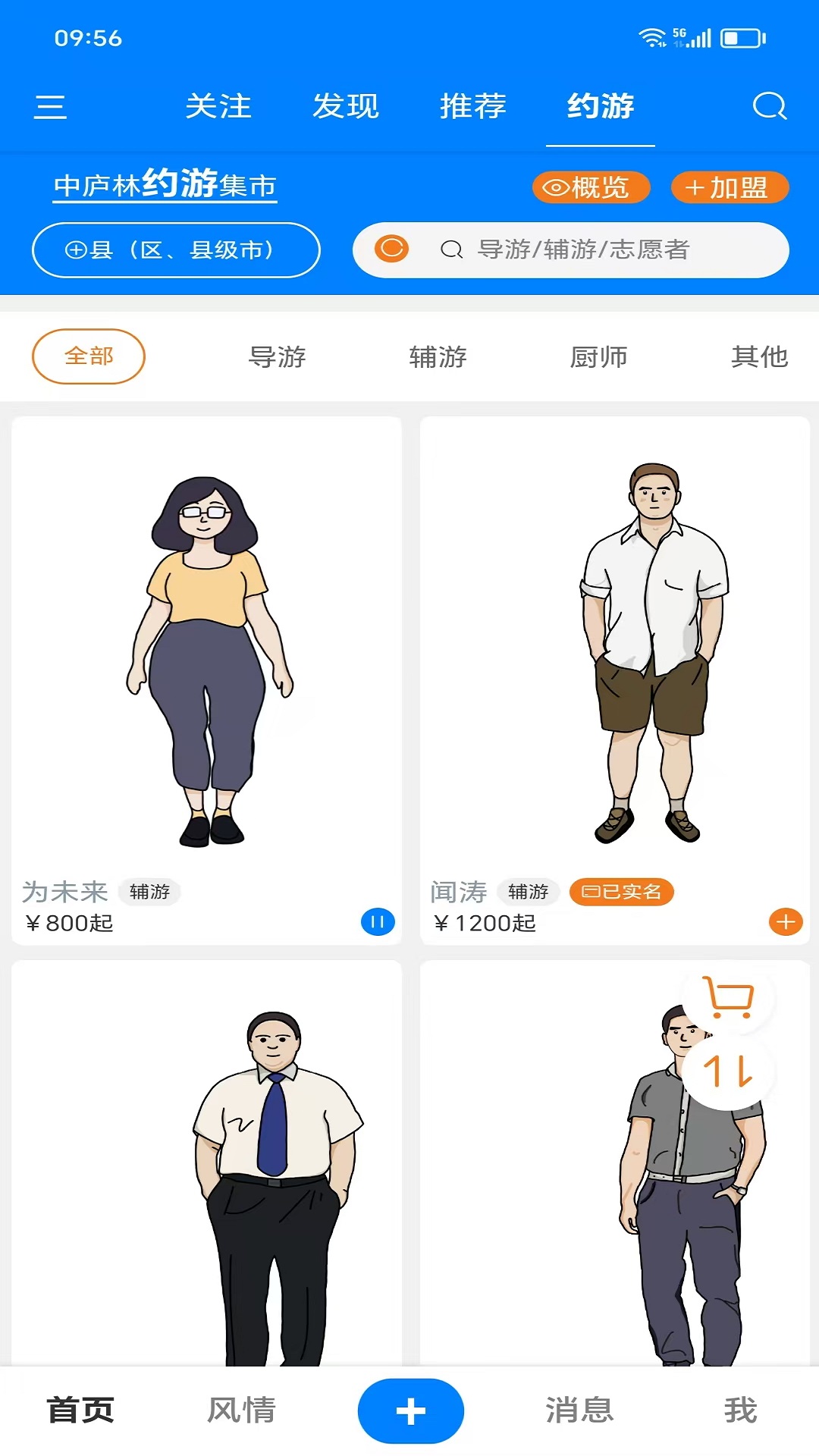Click the 加盟 join button
This screenshot has width=819, height=1456.
pos(730,187)
